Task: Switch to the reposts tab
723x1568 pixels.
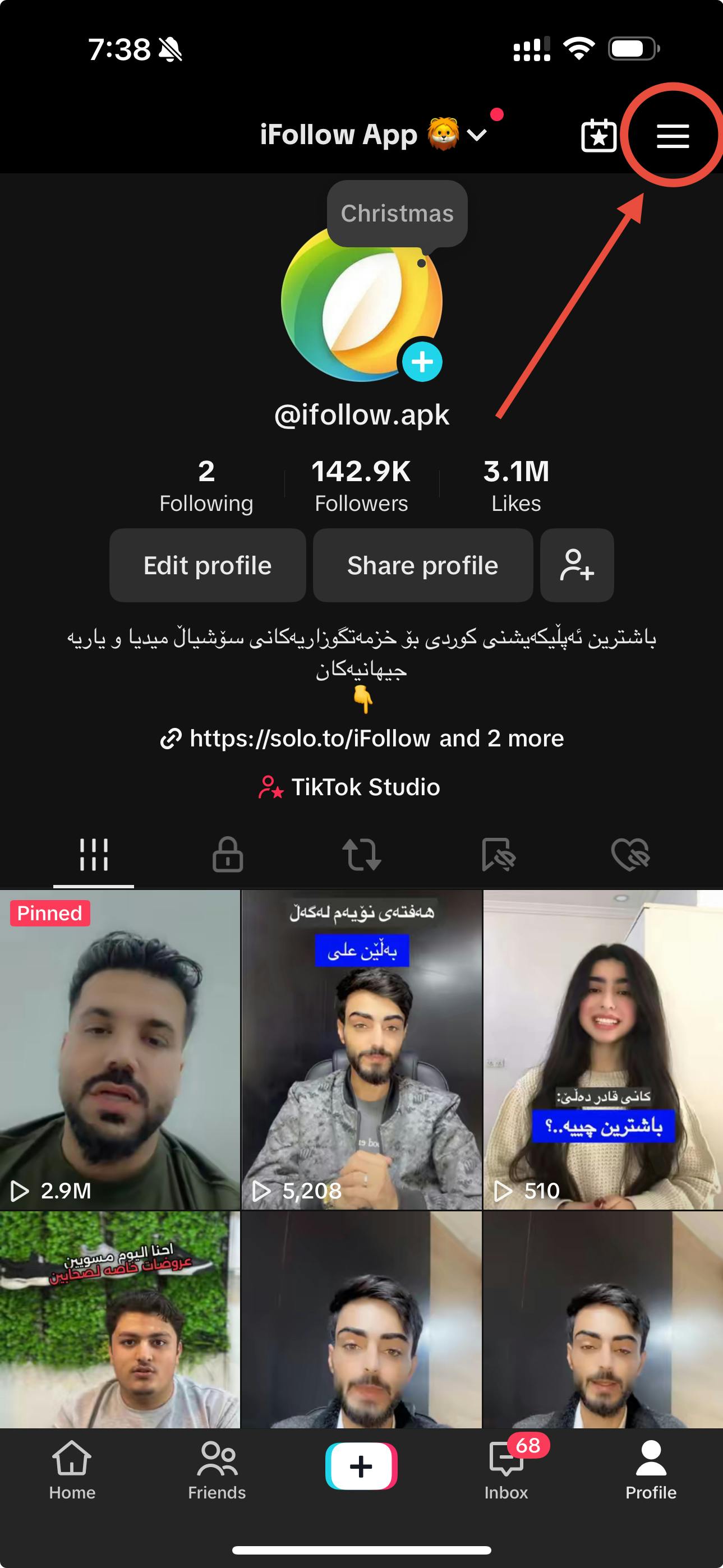Action: point(361,855)
